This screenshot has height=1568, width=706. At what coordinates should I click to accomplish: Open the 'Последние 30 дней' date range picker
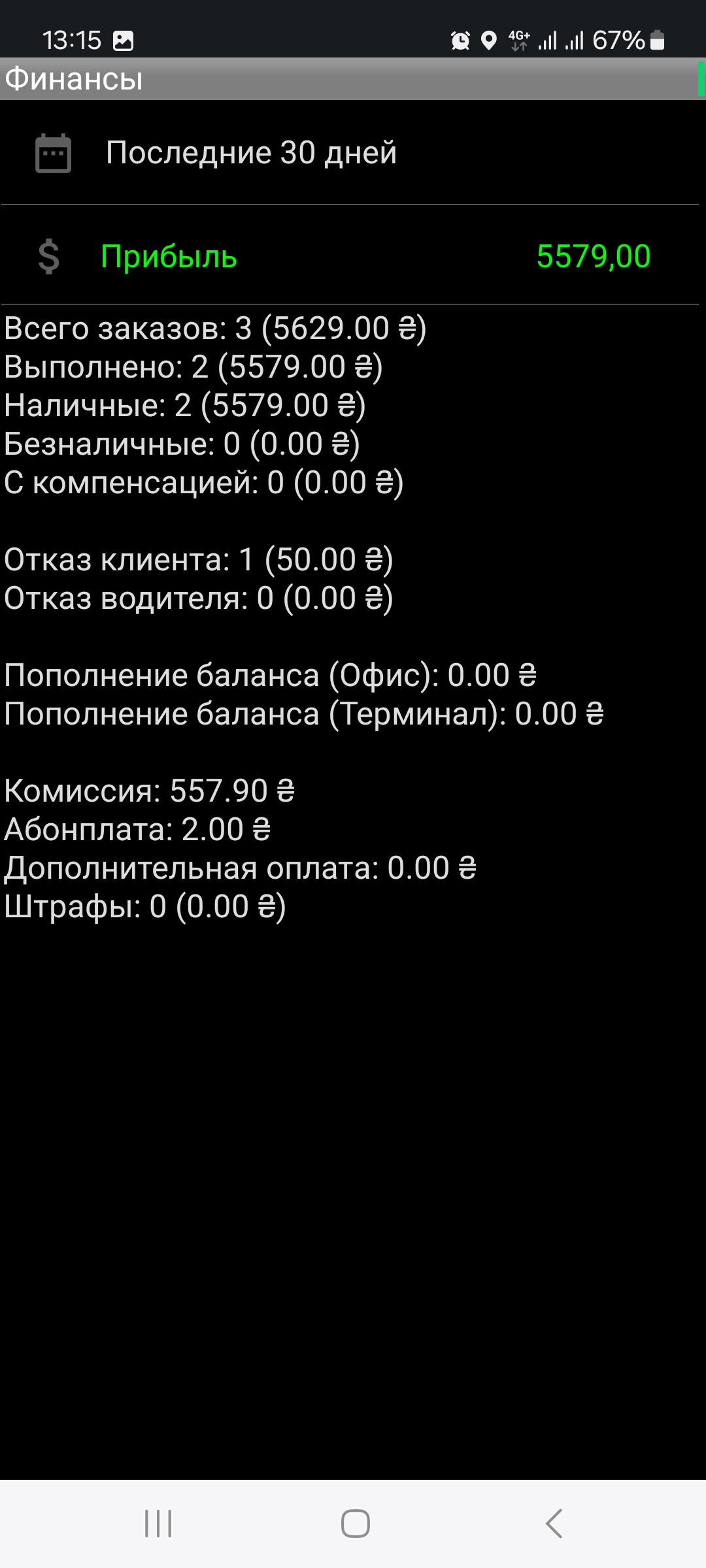point(251,153)
